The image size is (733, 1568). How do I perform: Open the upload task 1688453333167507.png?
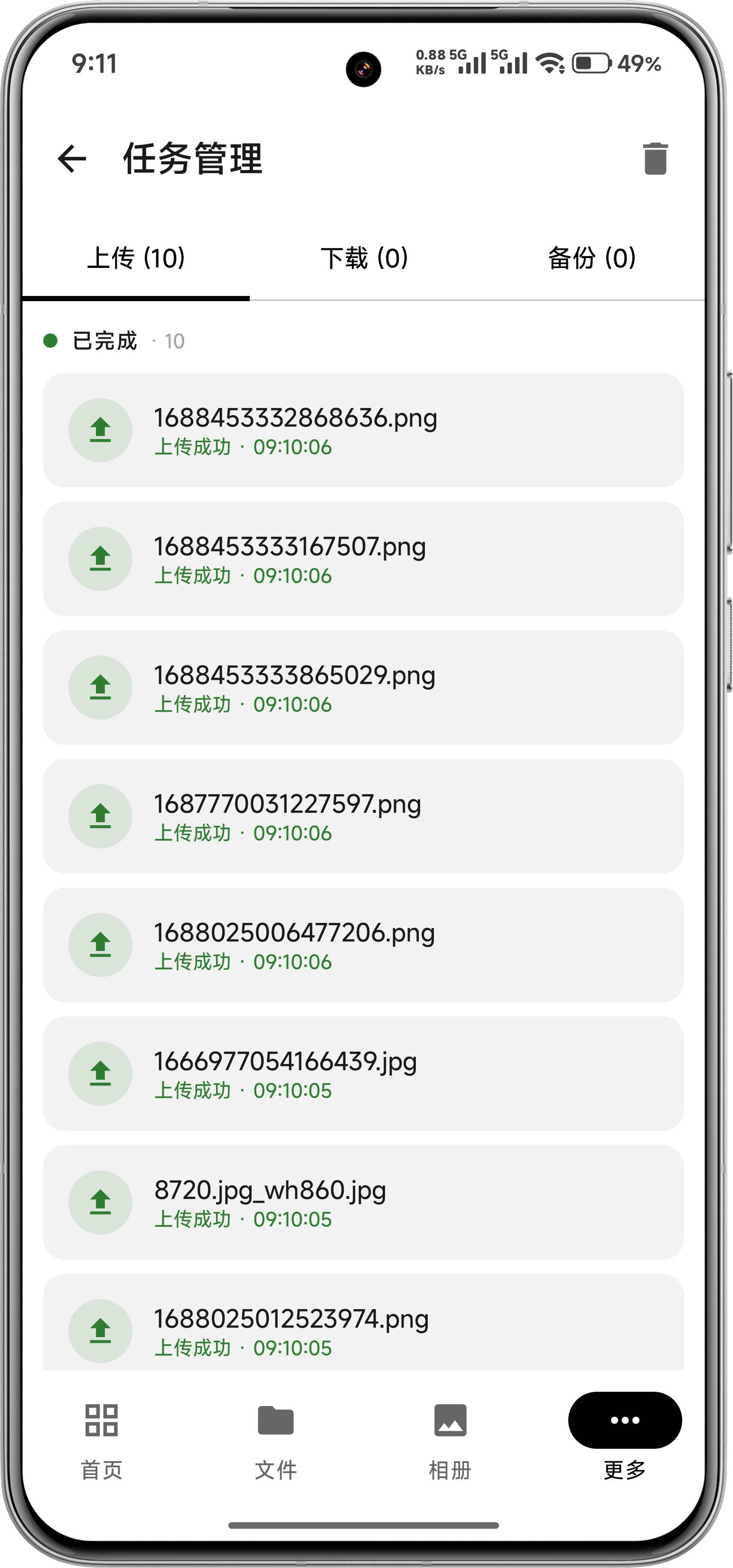[363, 559]
